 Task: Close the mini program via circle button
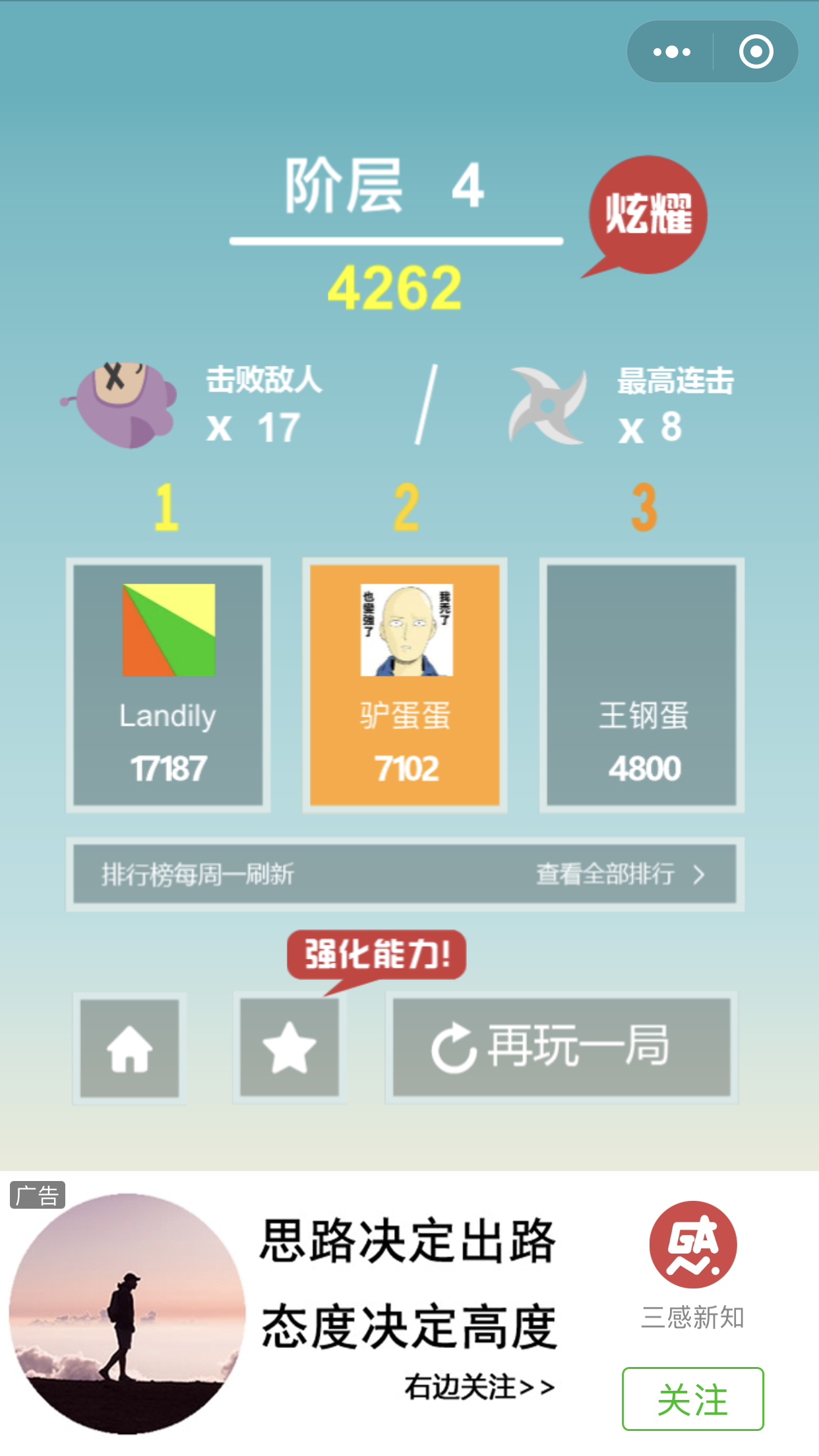click(756, 52)
